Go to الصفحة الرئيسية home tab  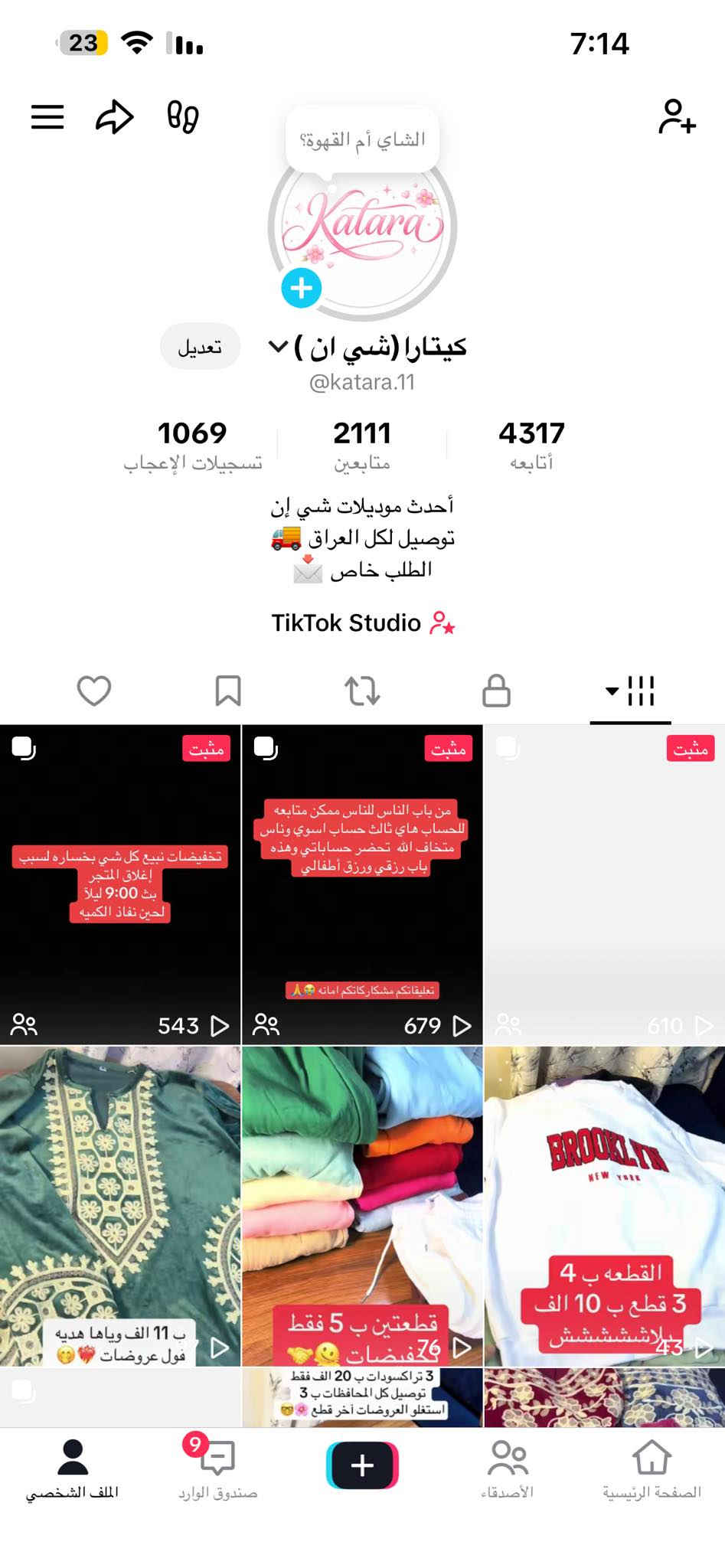(x=652, y=1470)
